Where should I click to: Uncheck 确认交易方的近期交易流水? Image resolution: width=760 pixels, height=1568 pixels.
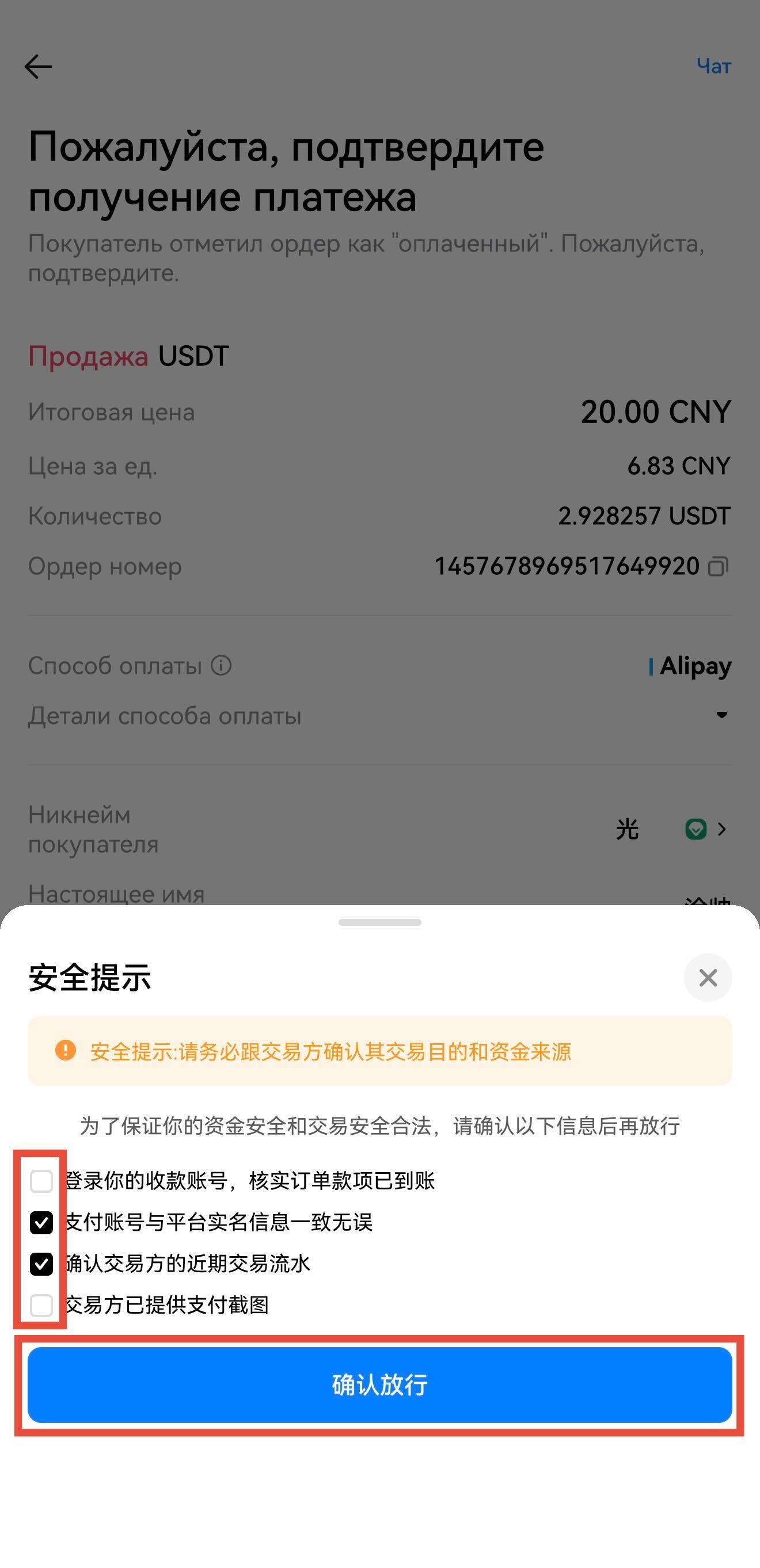click(x=41, y=1264)
